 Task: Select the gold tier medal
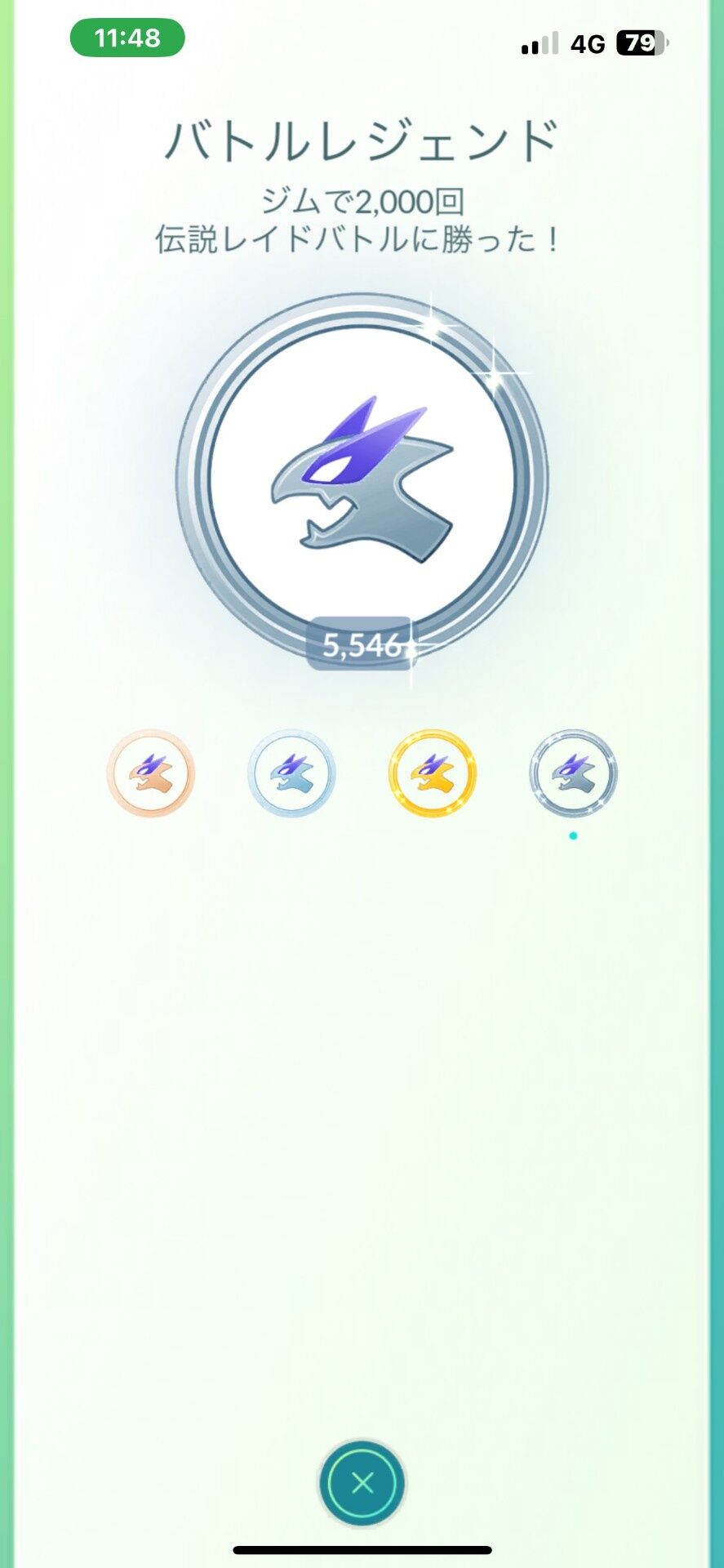tap(433, 773)
